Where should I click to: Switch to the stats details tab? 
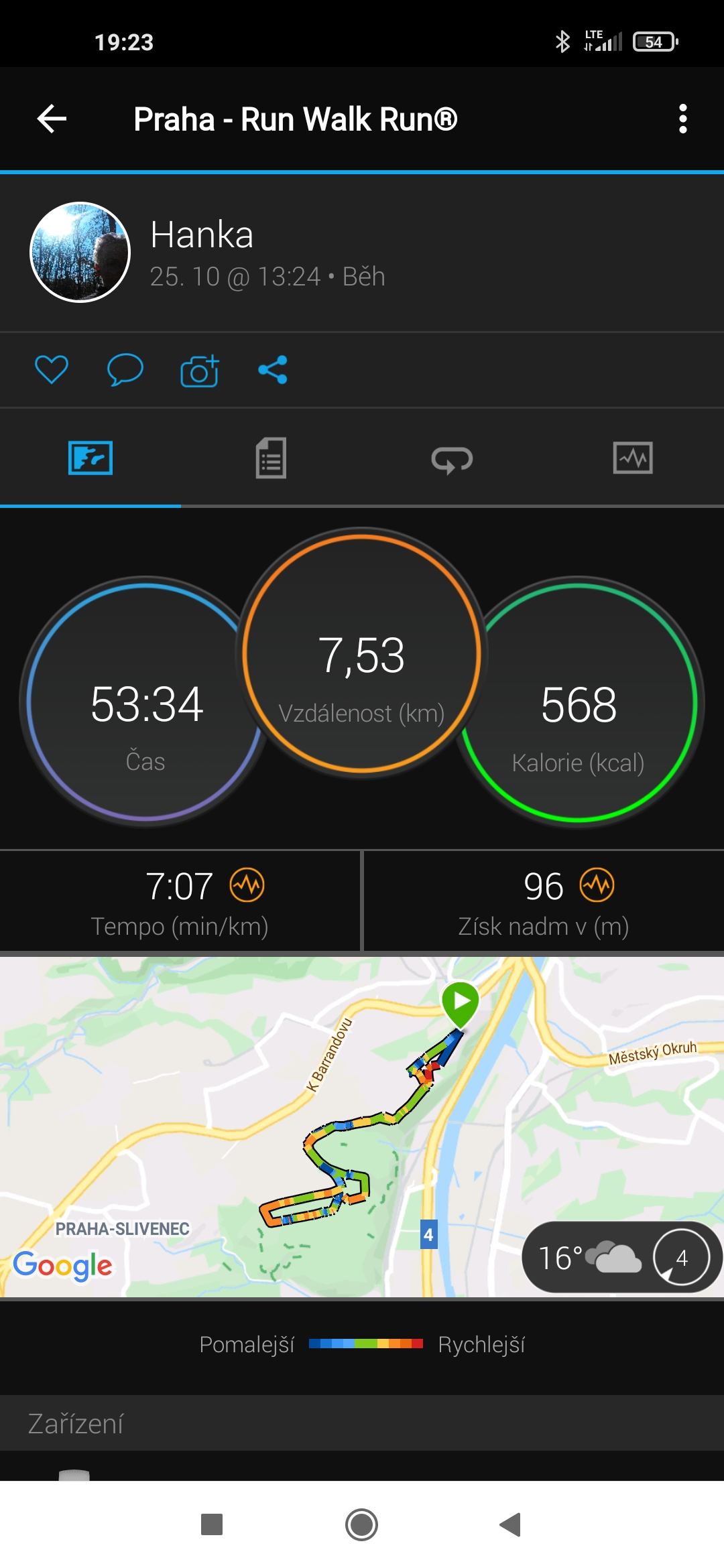271,458
